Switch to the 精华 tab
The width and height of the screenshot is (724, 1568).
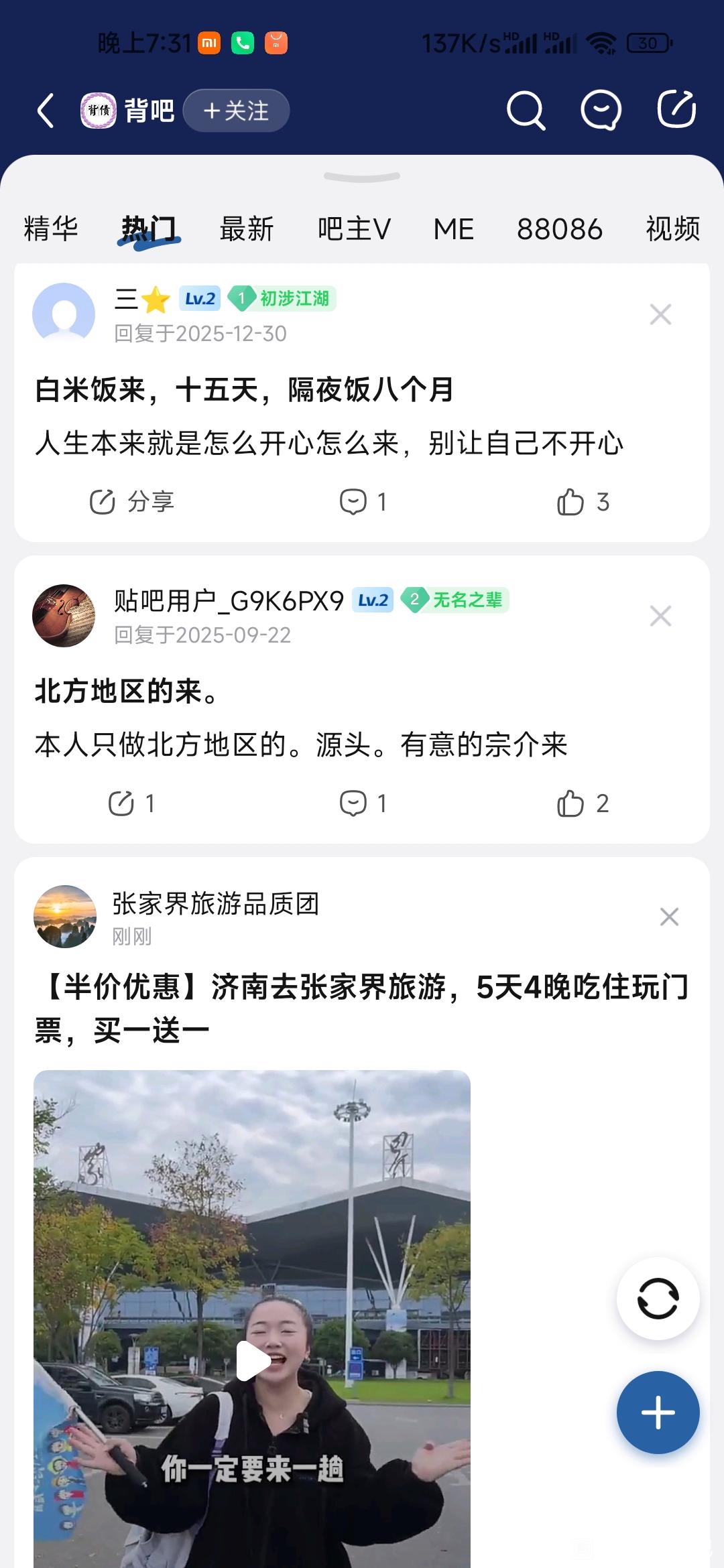(x=51, y=229)
